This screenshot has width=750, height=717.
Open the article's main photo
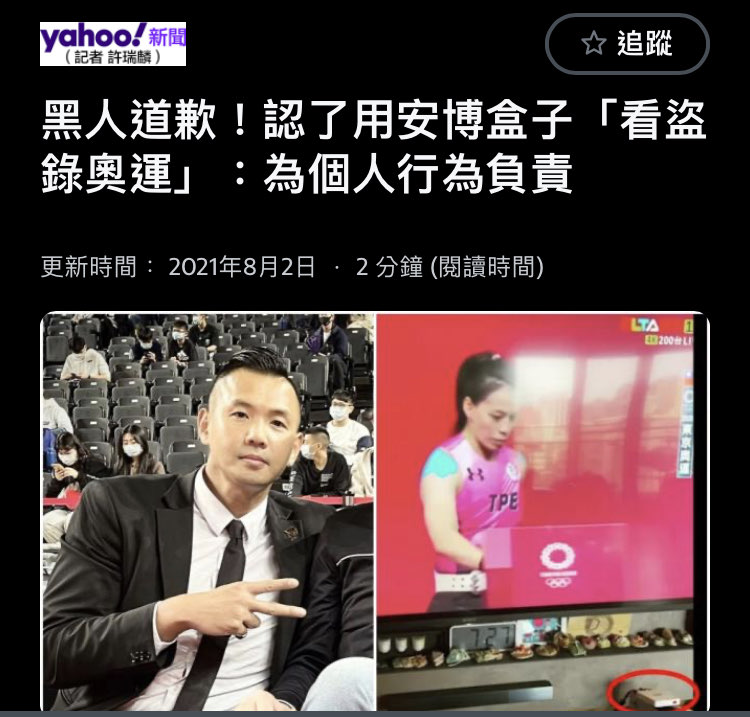(374, 510)
